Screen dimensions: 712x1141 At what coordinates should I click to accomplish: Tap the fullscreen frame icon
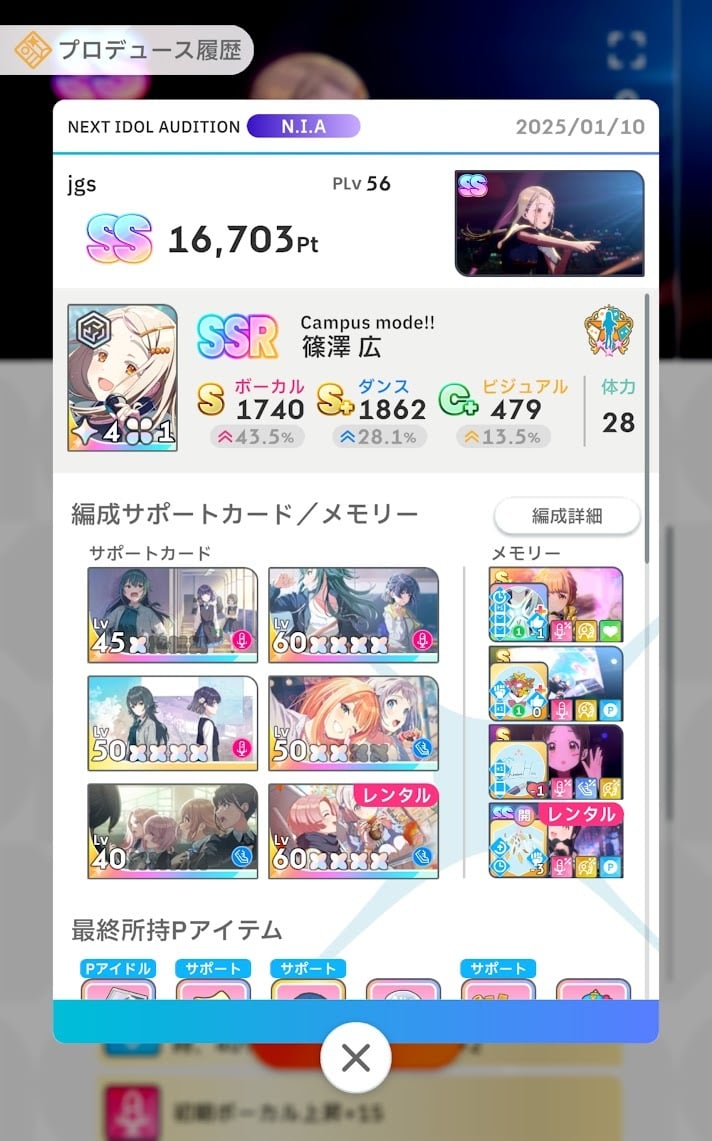click(x=627, y=49)
